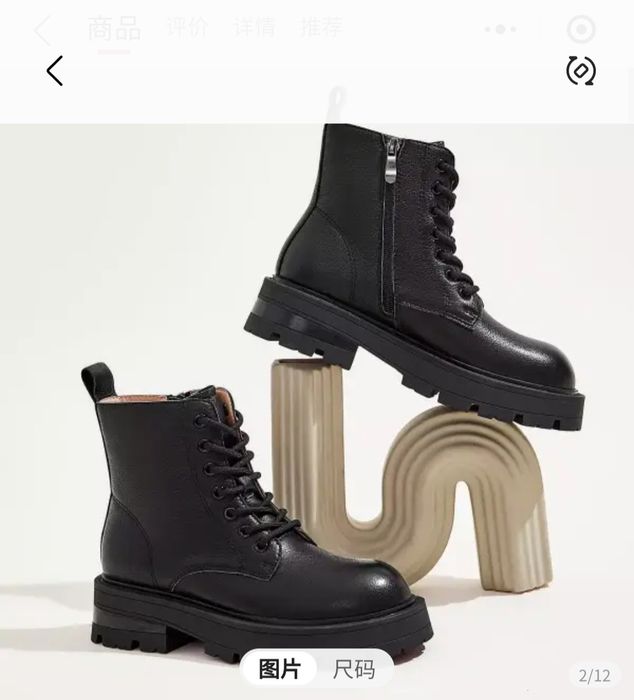Tap the rotate icon in the top corner
Viewport: 634px width, 700px height.
581,70
